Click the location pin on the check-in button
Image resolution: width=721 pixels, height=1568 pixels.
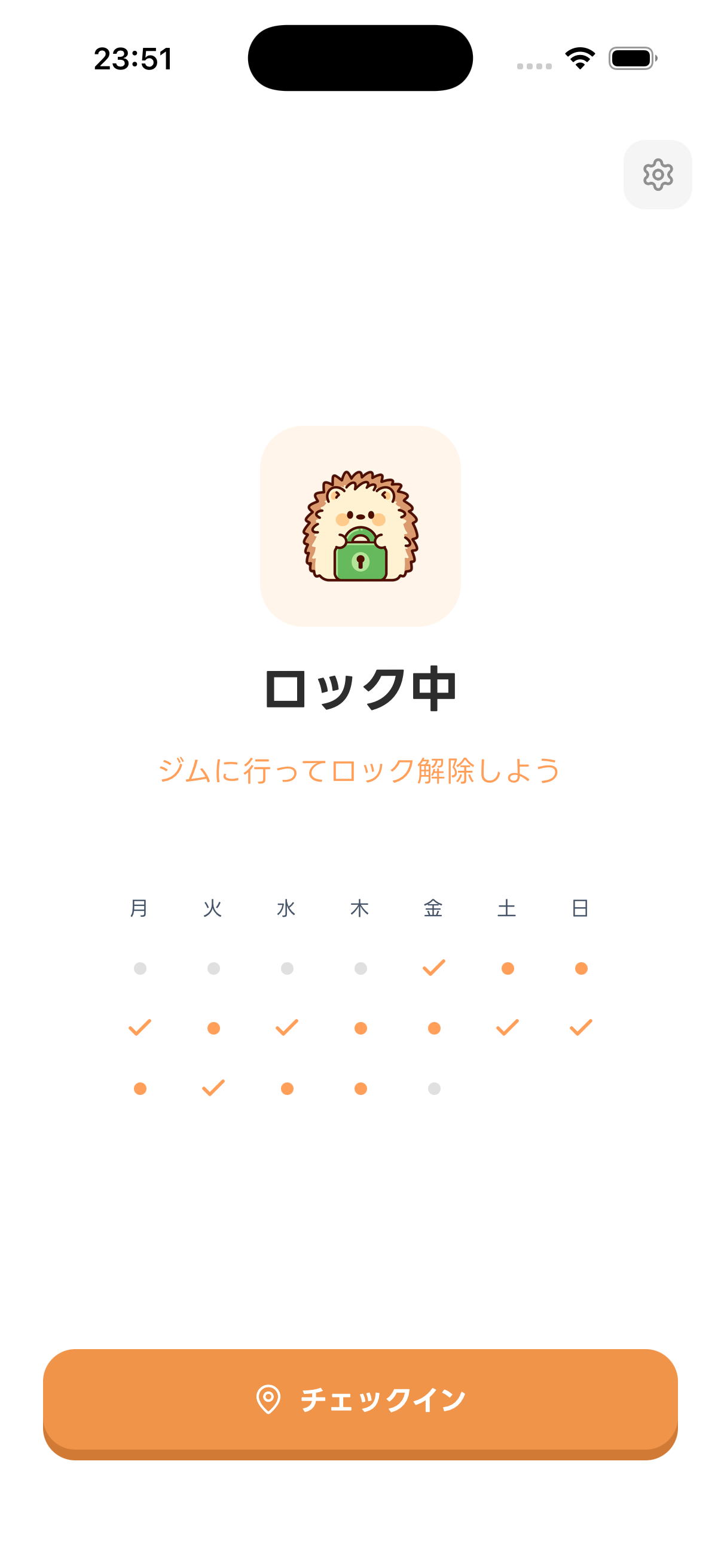coord(268,1401)
